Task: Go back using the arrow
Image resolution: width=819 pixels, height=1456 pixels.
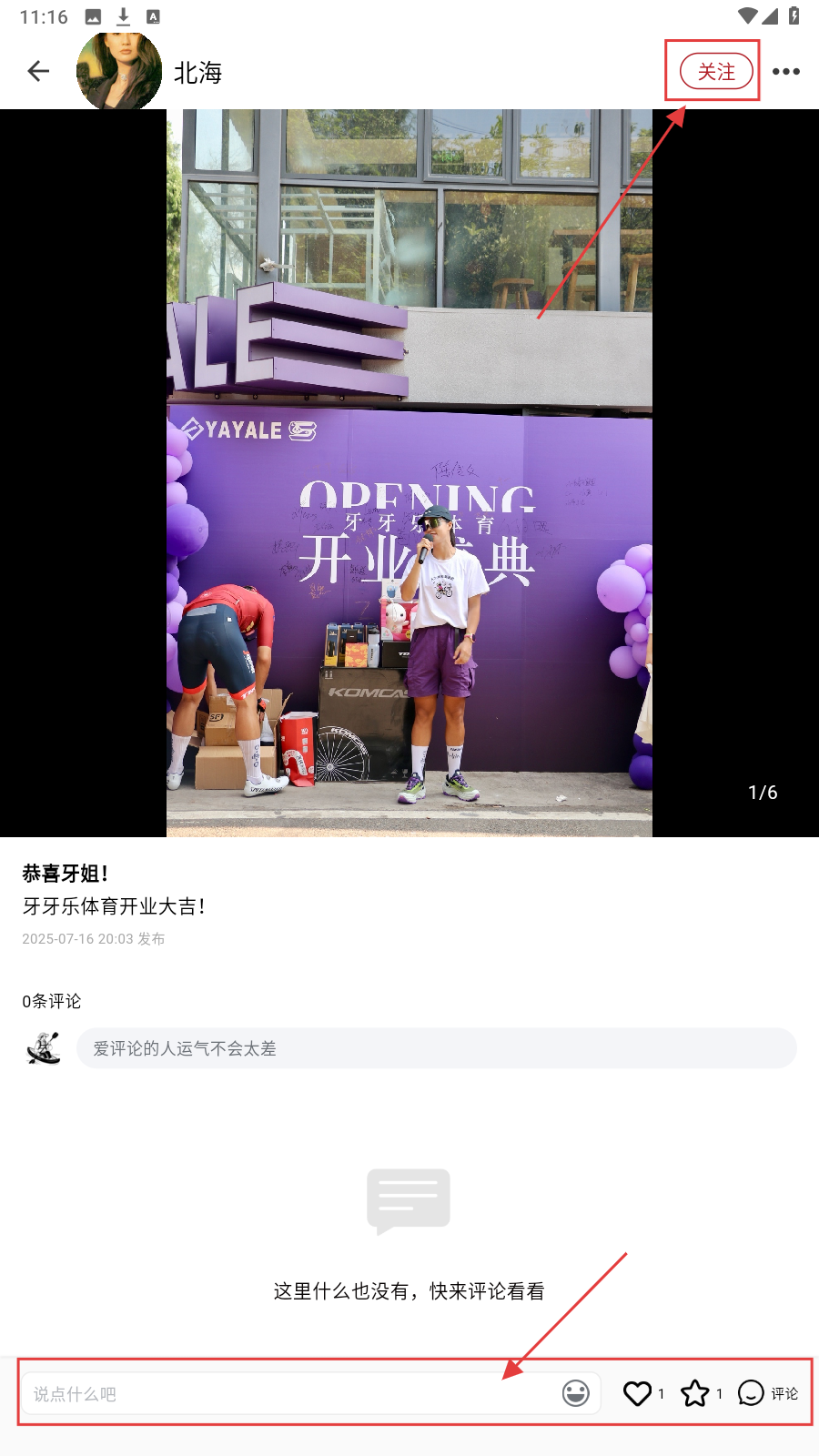Action: [38, 71]
